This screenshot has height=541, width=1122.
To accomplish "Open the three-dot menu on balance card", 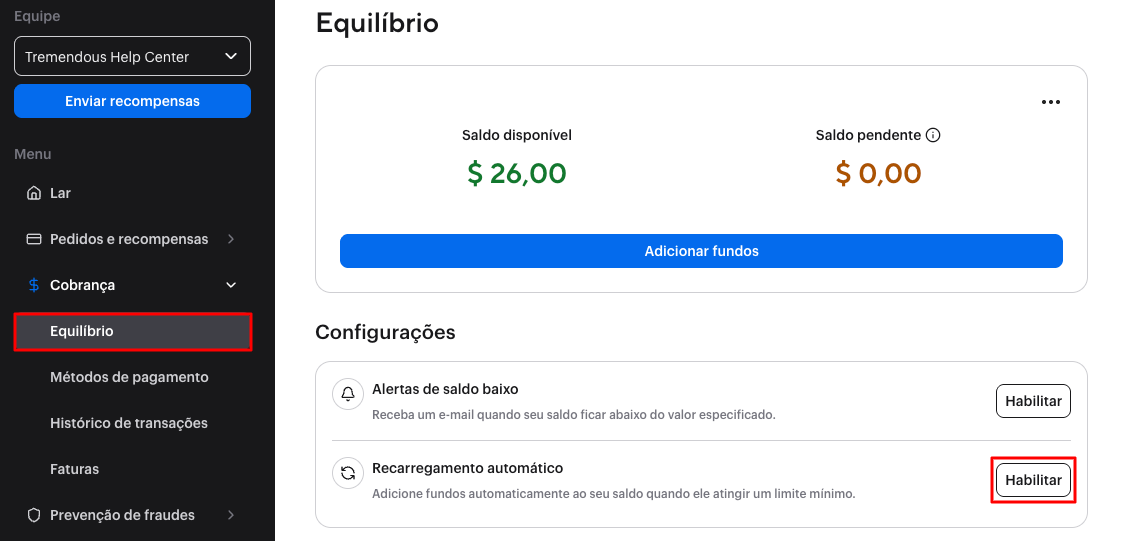I will tap(1050, 102).
